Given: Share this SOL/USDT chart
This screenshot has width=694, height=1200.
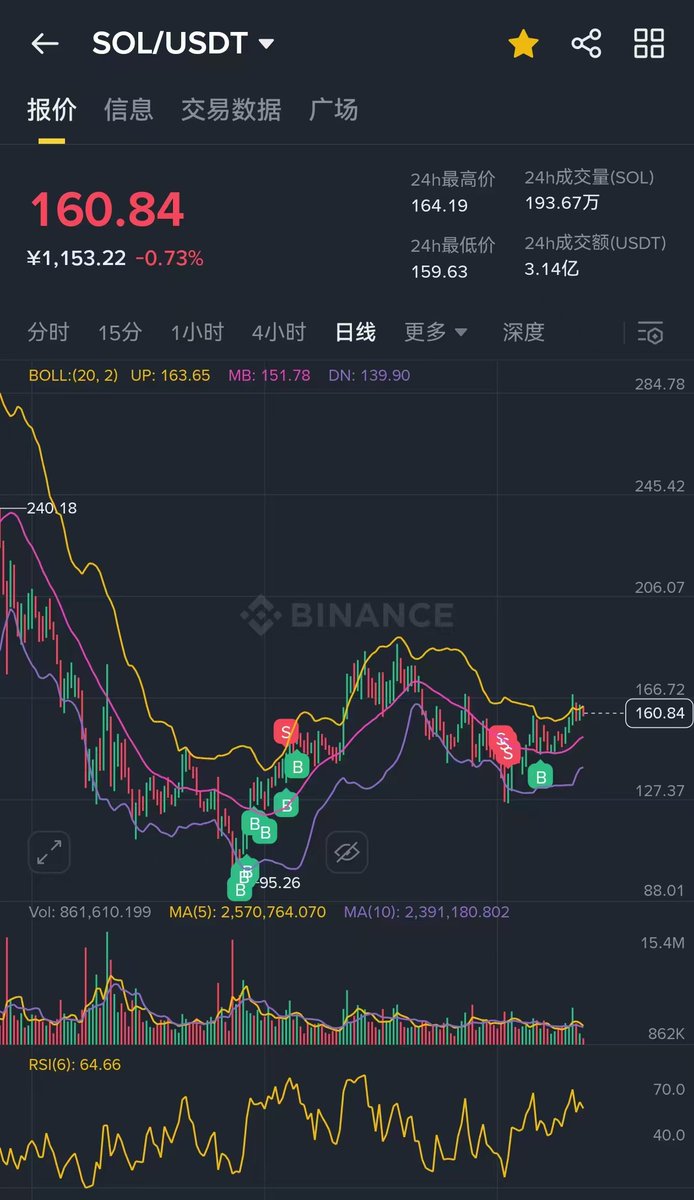Looking at the screenshot, I should coord(586,43).
